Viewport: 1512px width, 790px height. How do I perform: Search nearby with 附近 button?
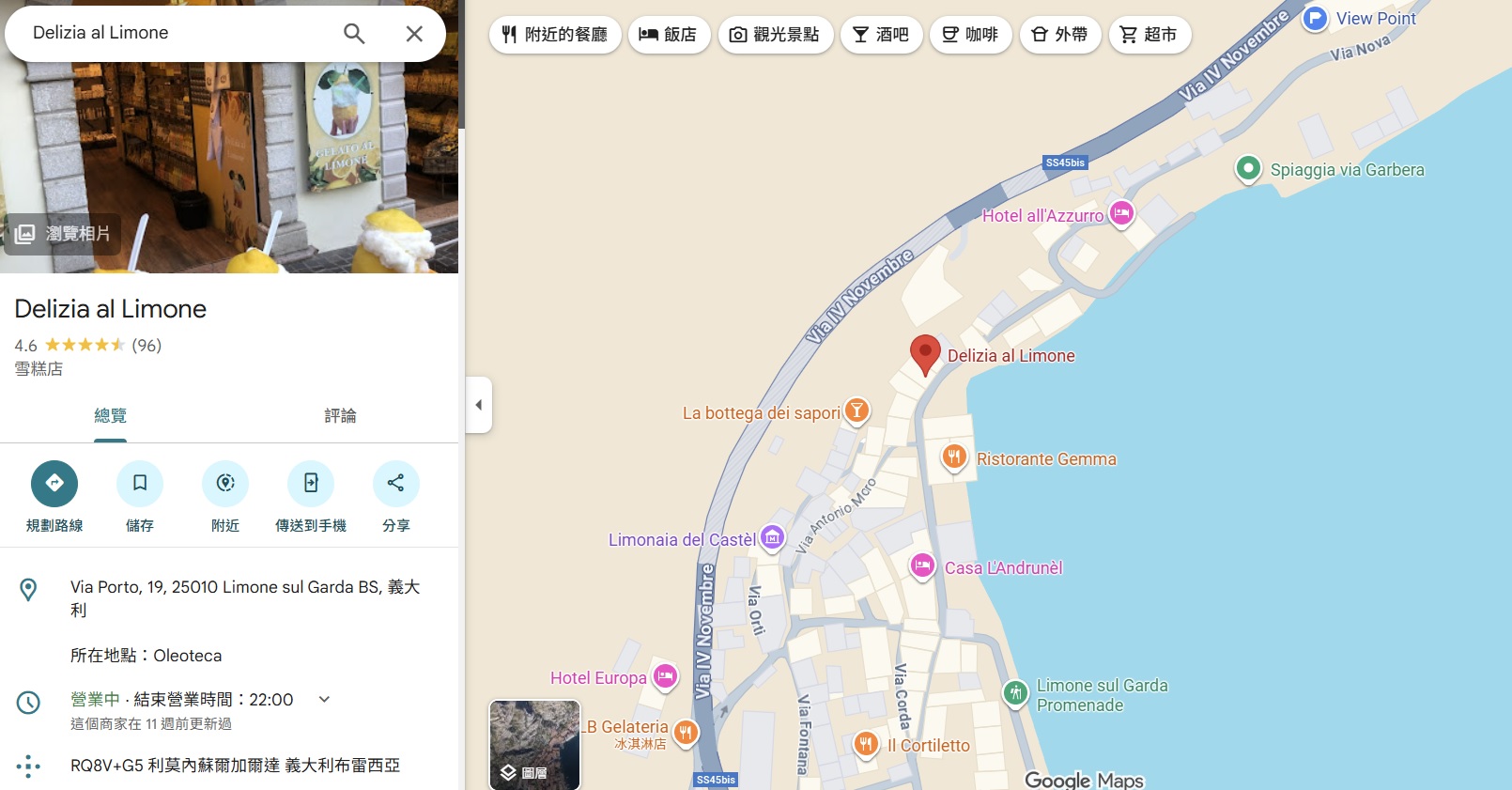[225, 483]
